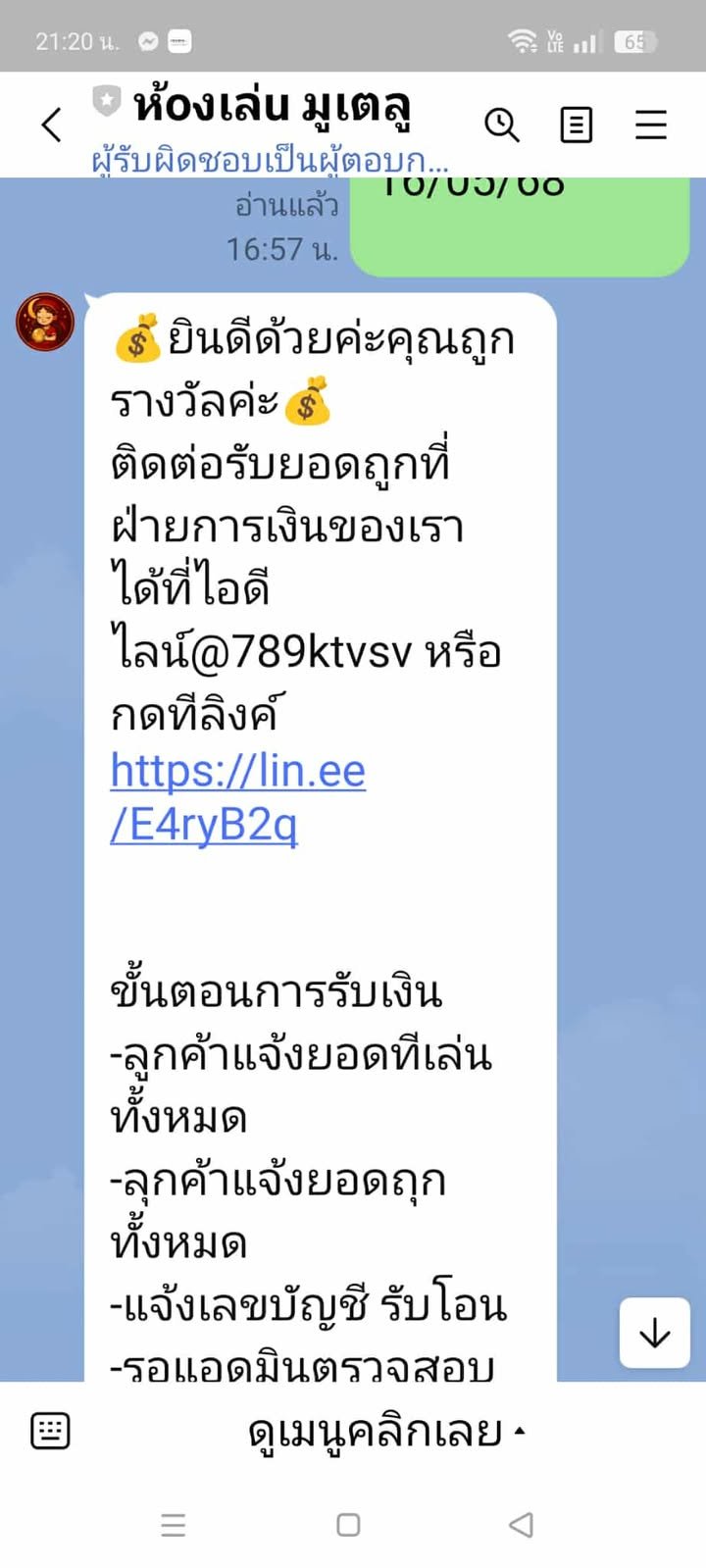Viewport: 706px width, 1568px height.
Task: Open the sender's profile avatar
Action: pyautogui.click(x=45, y=322)
